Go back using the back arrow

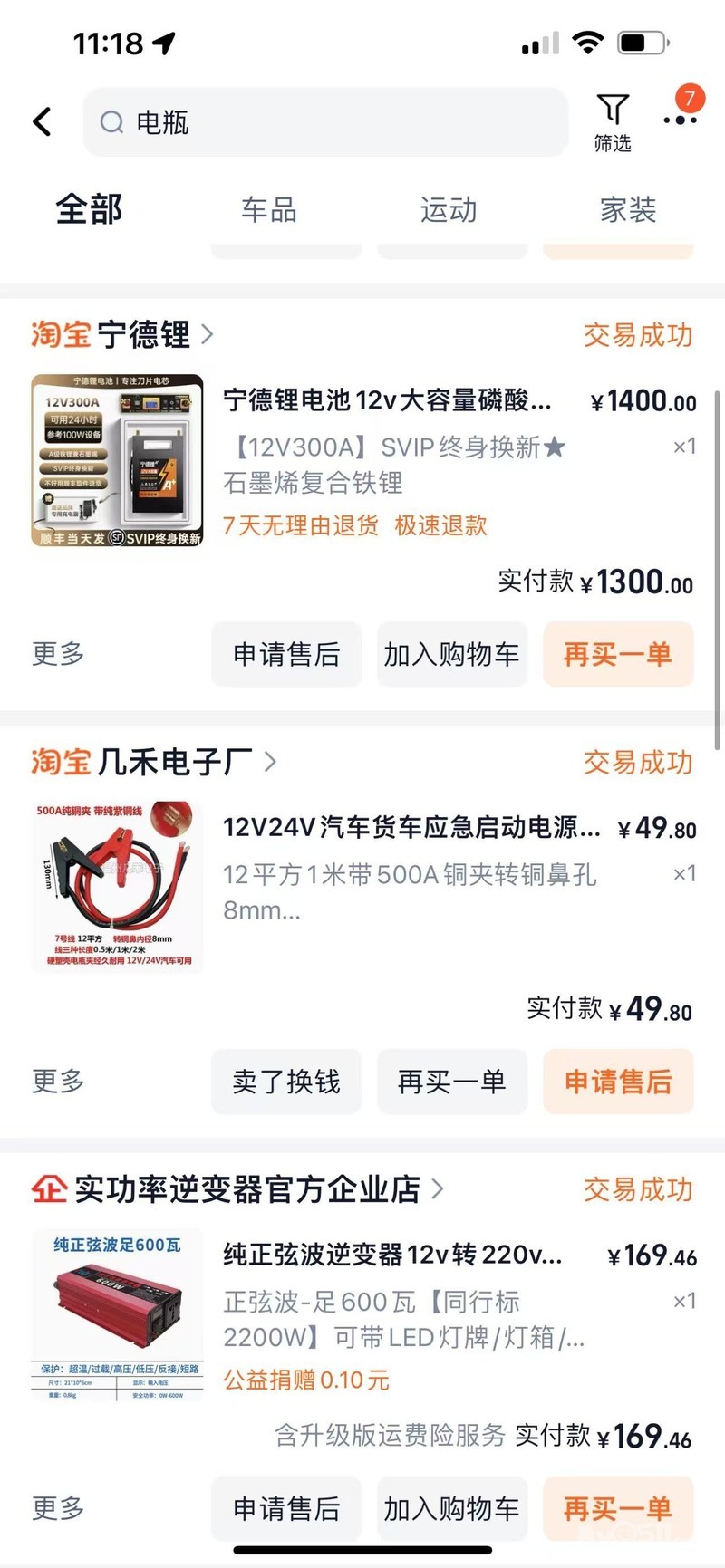click(x=43, y=122)
